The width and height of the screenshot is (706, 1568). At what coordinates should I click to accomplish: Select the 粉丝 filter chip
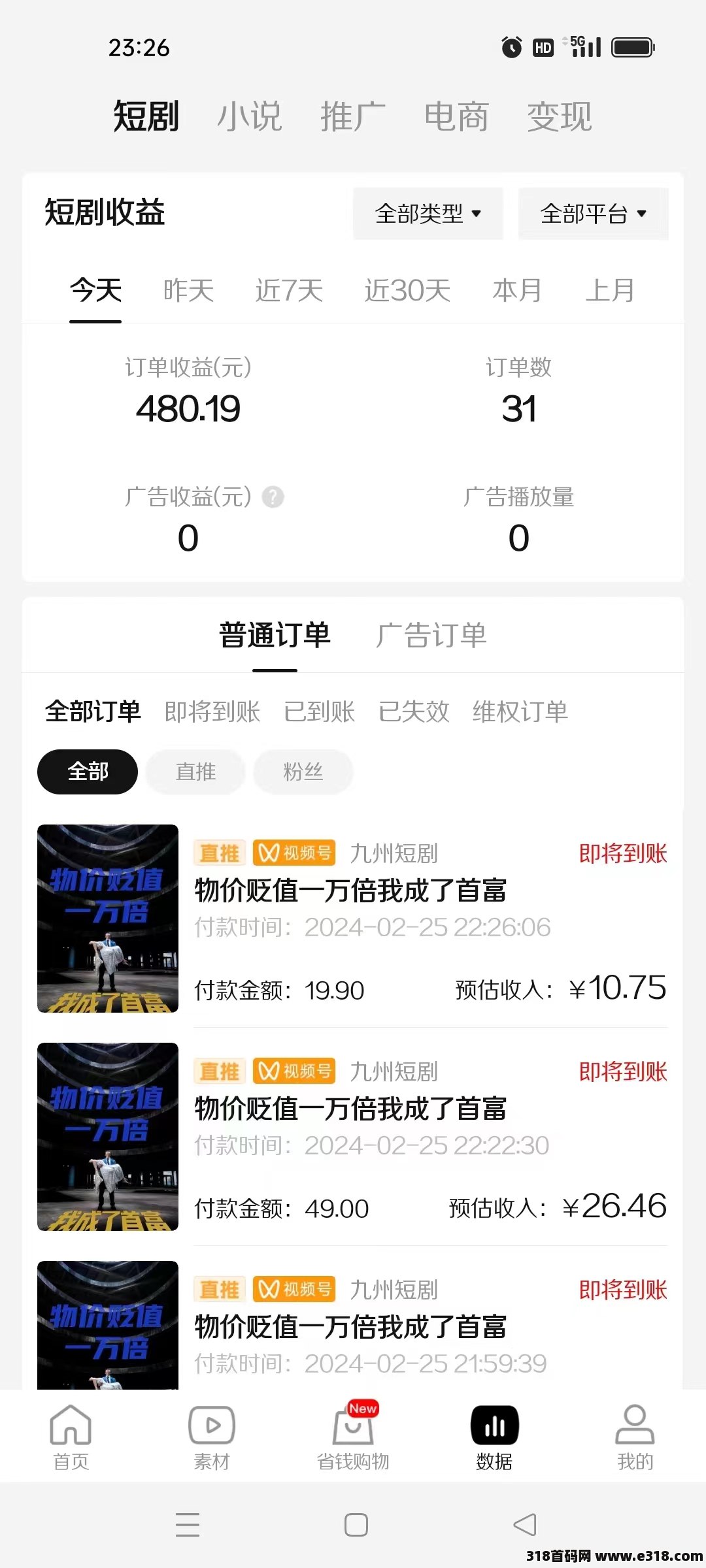[x=303, y=772]
